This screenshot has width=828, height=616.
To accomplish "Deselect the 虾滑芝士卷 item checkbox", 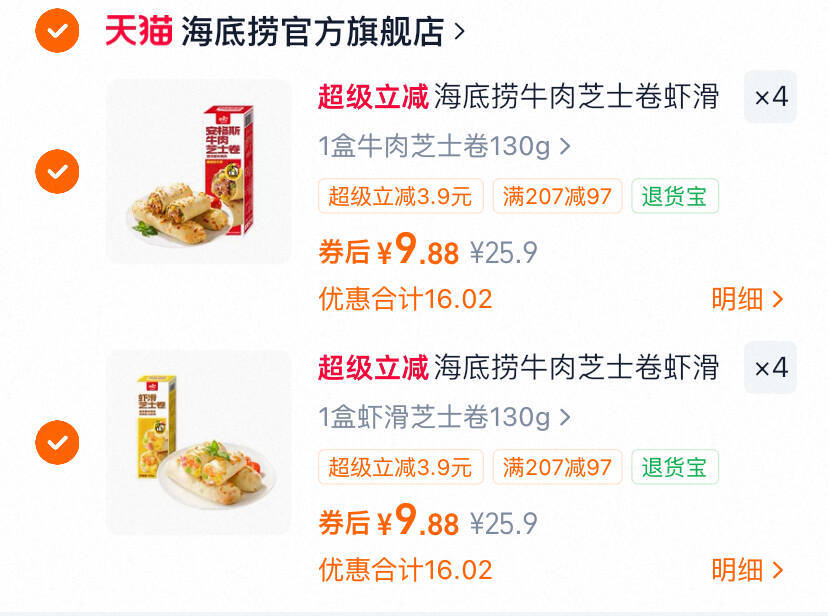I will click(x=57, y=442).
